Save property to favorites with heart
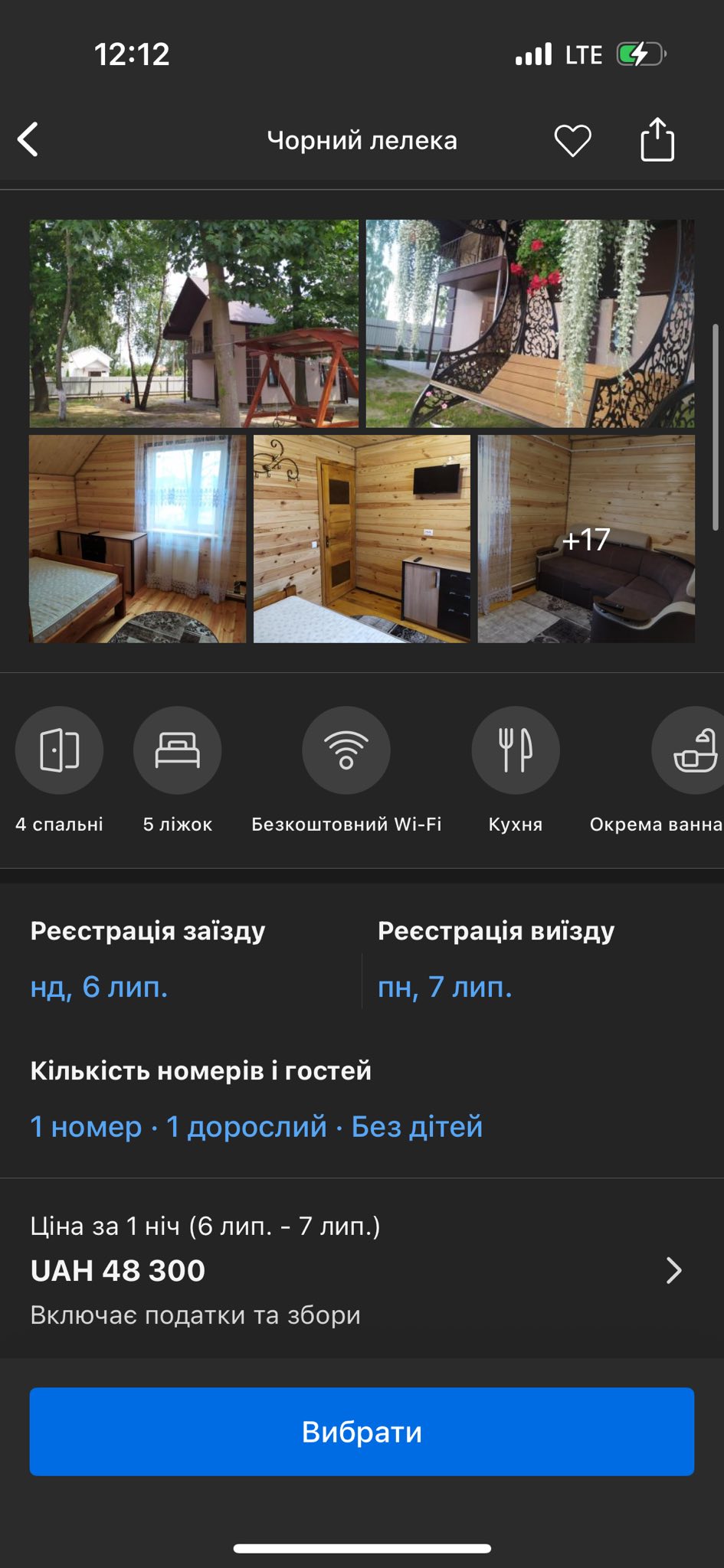Image resolution: width=724 pixels, height=1568 pixels. tap(572, 140)
